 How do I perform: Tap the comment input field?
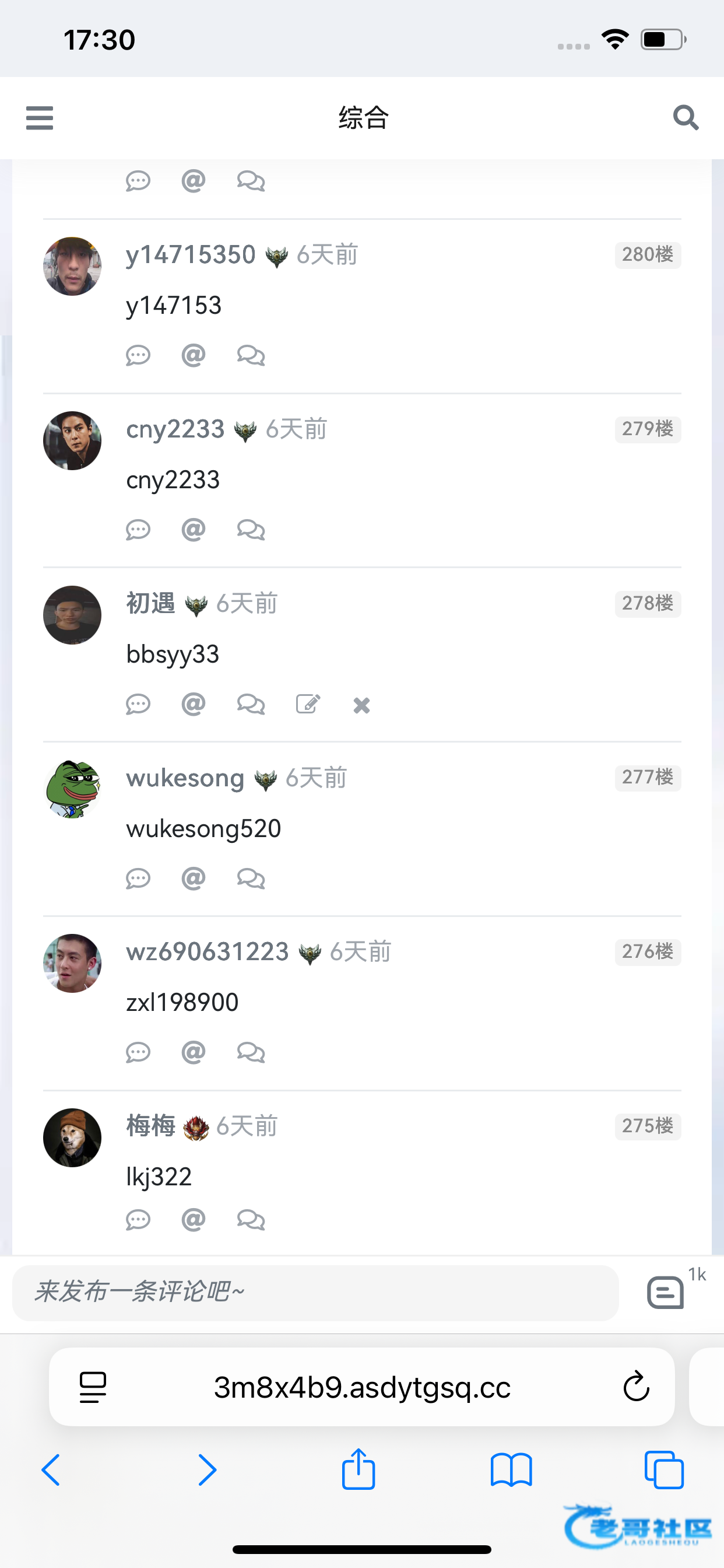point(315,1292)
